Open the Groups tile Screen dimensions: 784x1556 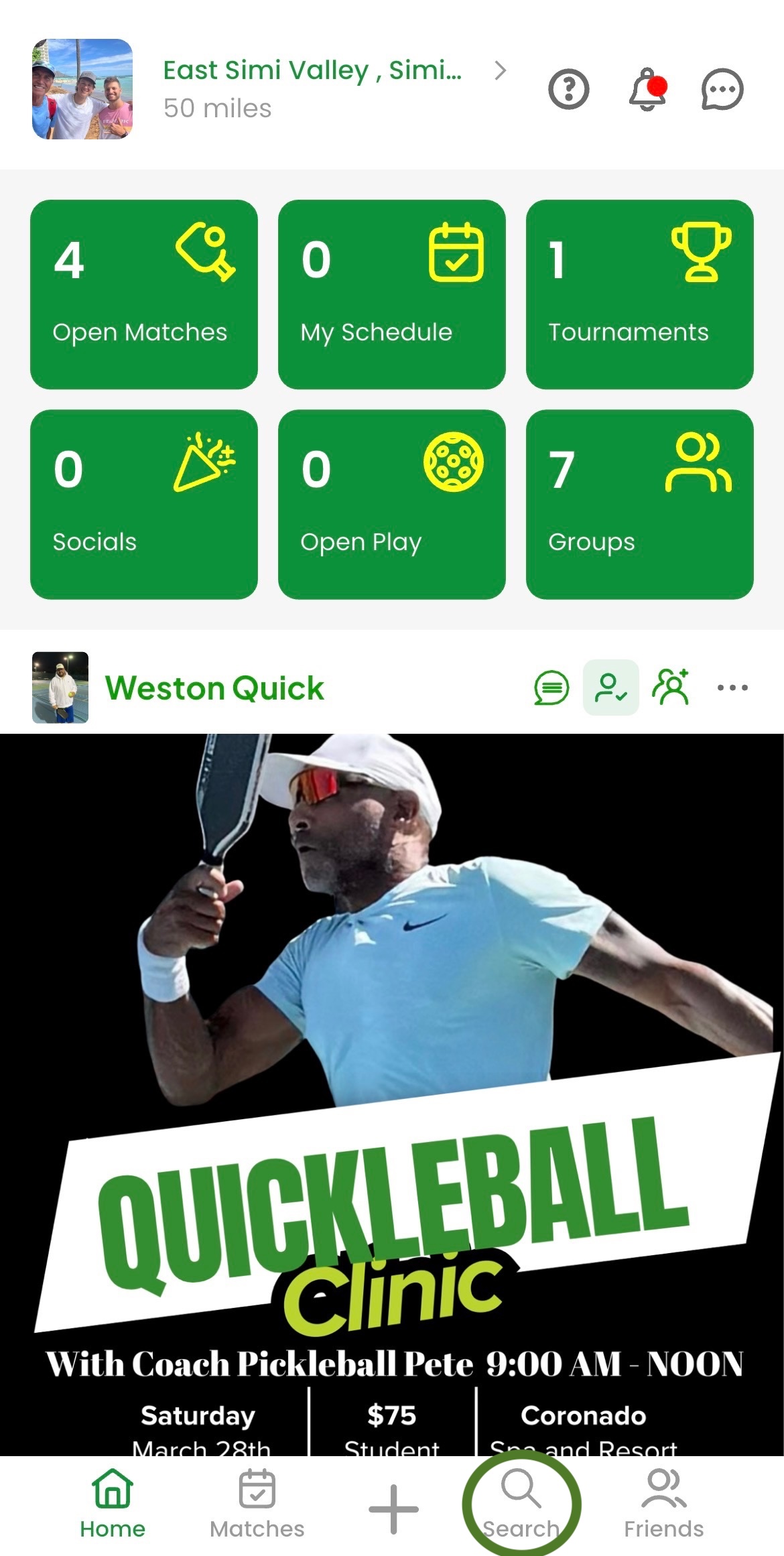tap(639, 504)
